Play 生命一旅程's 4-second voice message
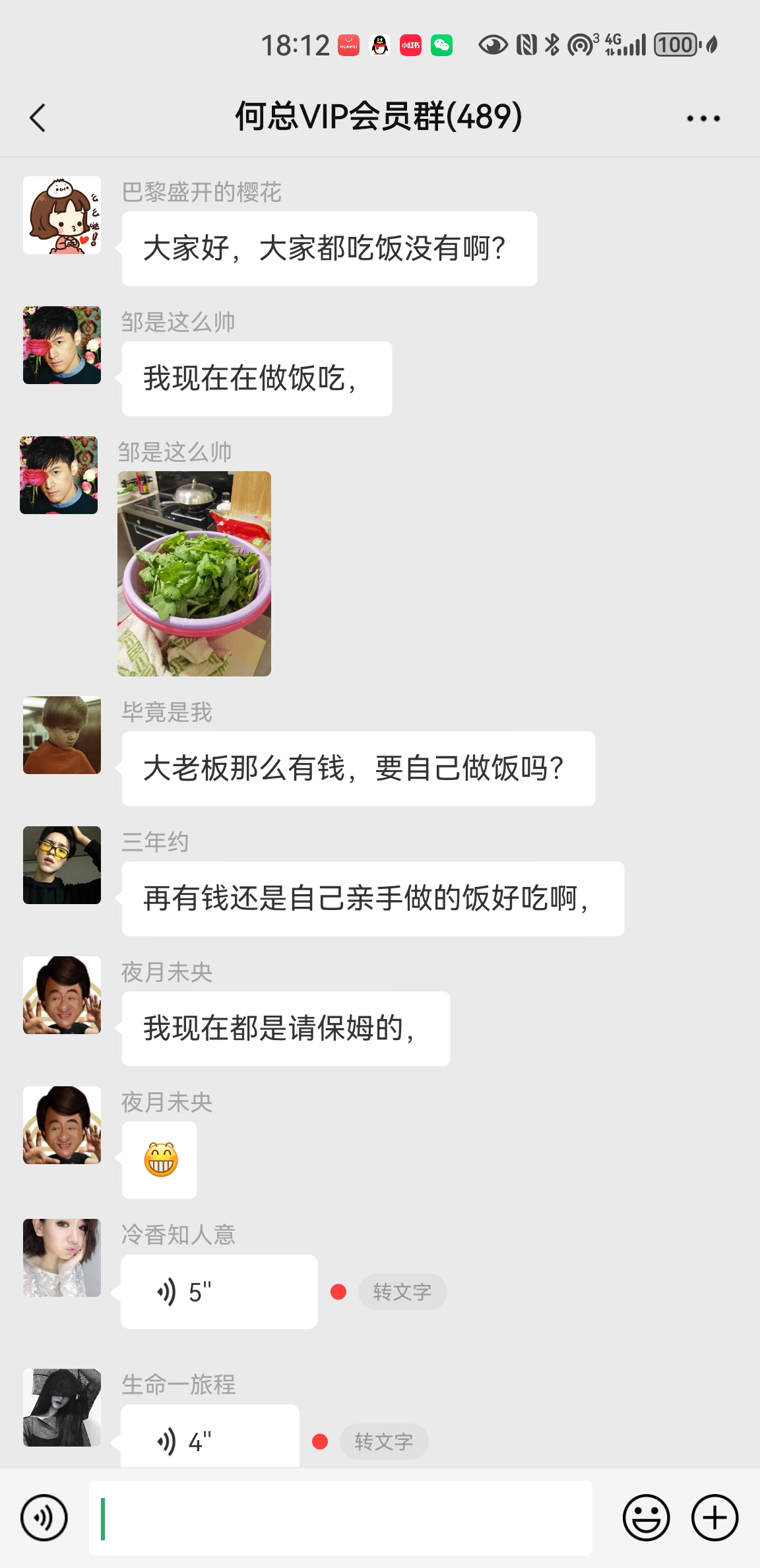760x1568 pixels. pyautogui.click(x=209, y=1441)
